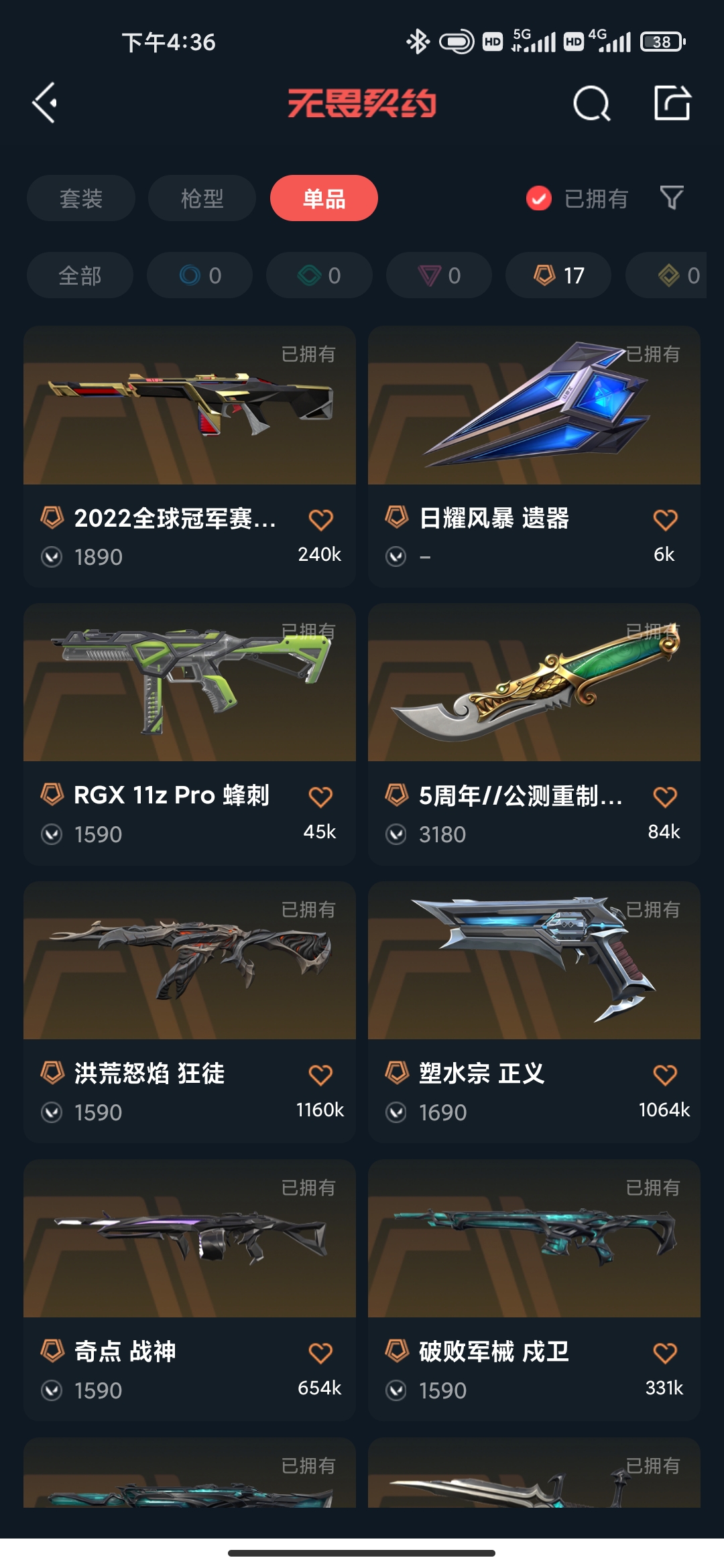Filter by the purple triangle tier chip
Viewport: 724px width, 1568px height.
point(439,275)
